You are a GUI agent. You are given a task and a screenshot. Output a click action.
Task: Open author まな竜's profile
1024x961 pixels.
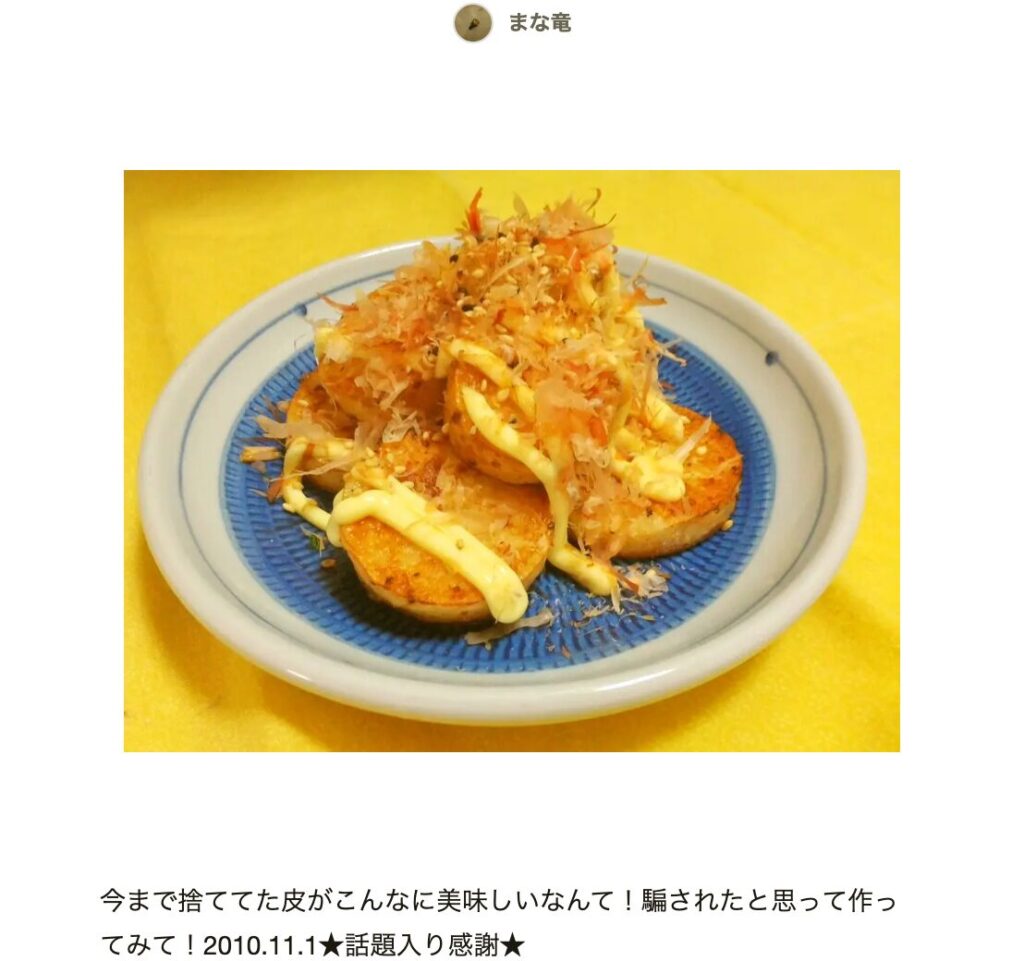[x=538, y=23]
